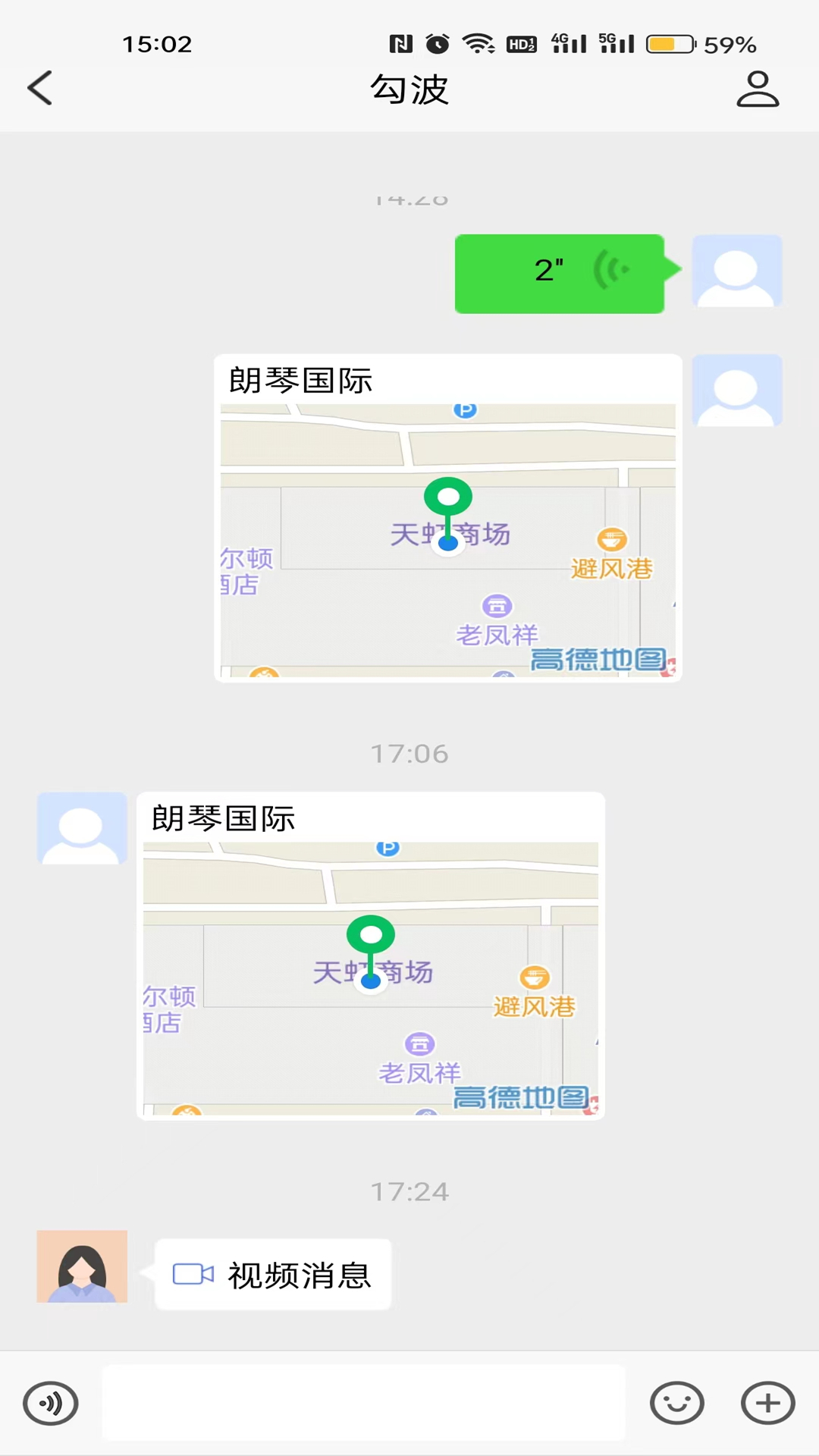Viewport: 819px width, 1456px height.
Task: Open the contact profile icon top right
Action: pyautogui.click(x=758, y=89)
